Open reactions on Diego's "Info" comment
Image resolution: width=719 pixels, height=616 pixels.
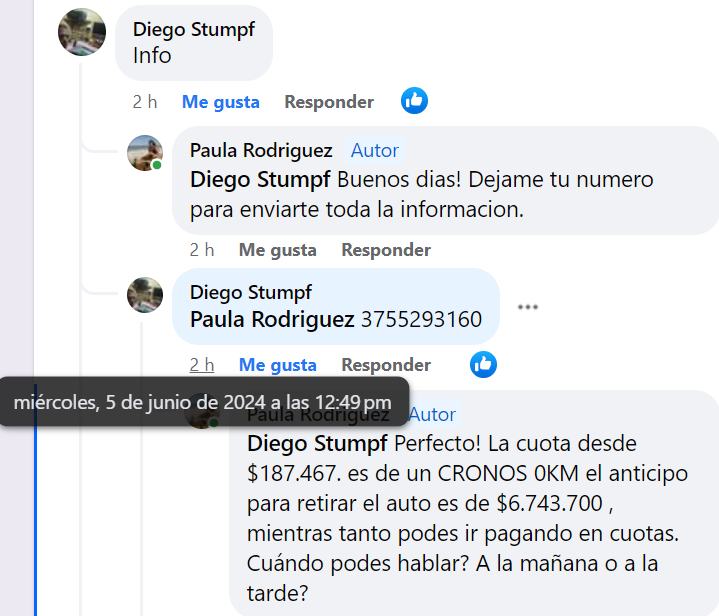[x=414, y=101]
